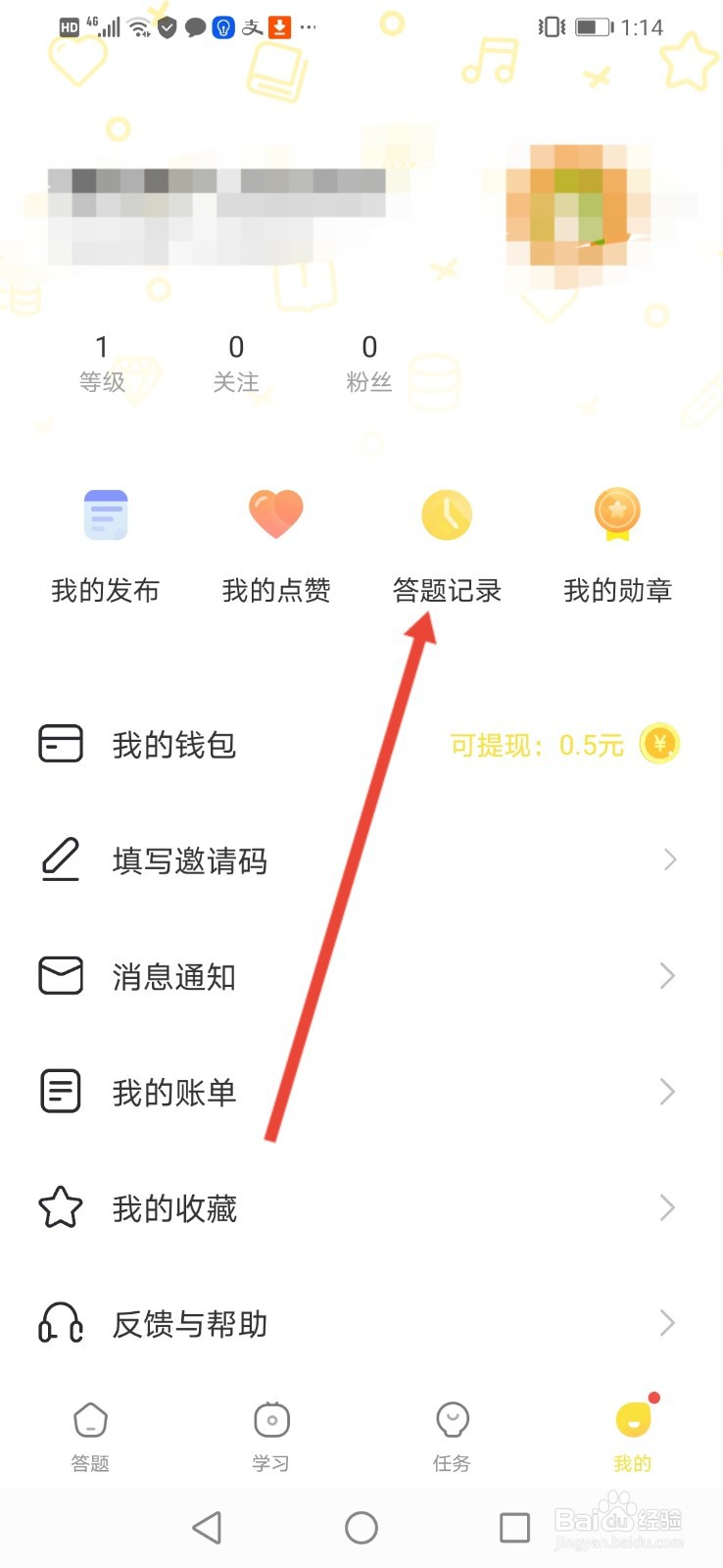The image size is (723, 1568).
Task: Open 我的发布 (my posts) icon
Action: pyautogui.click(x=104, y=514)
